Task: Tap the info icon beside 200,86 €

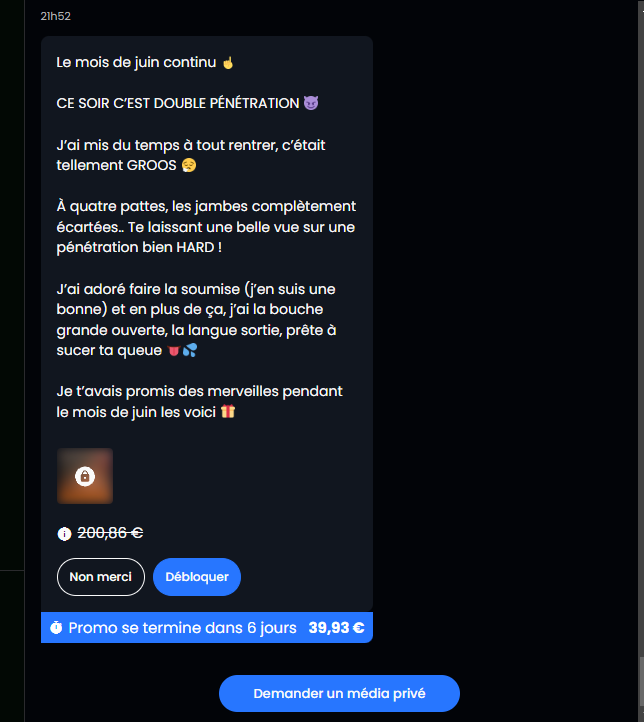Action: tap(64, 534)
